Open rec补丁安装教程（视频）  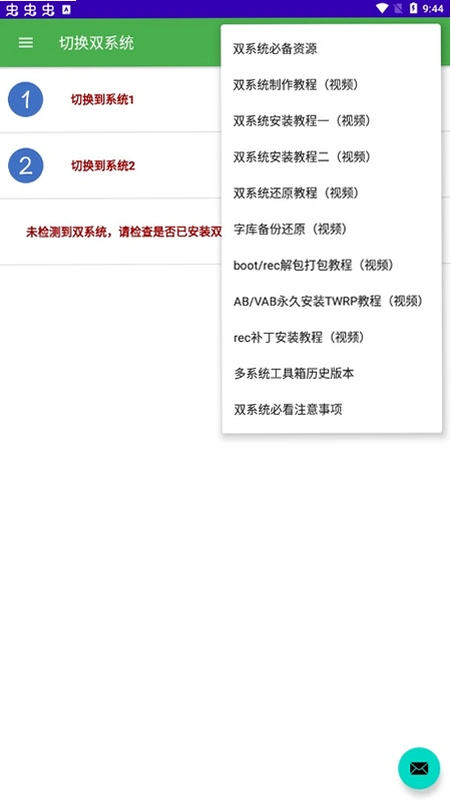click(331, 337)
